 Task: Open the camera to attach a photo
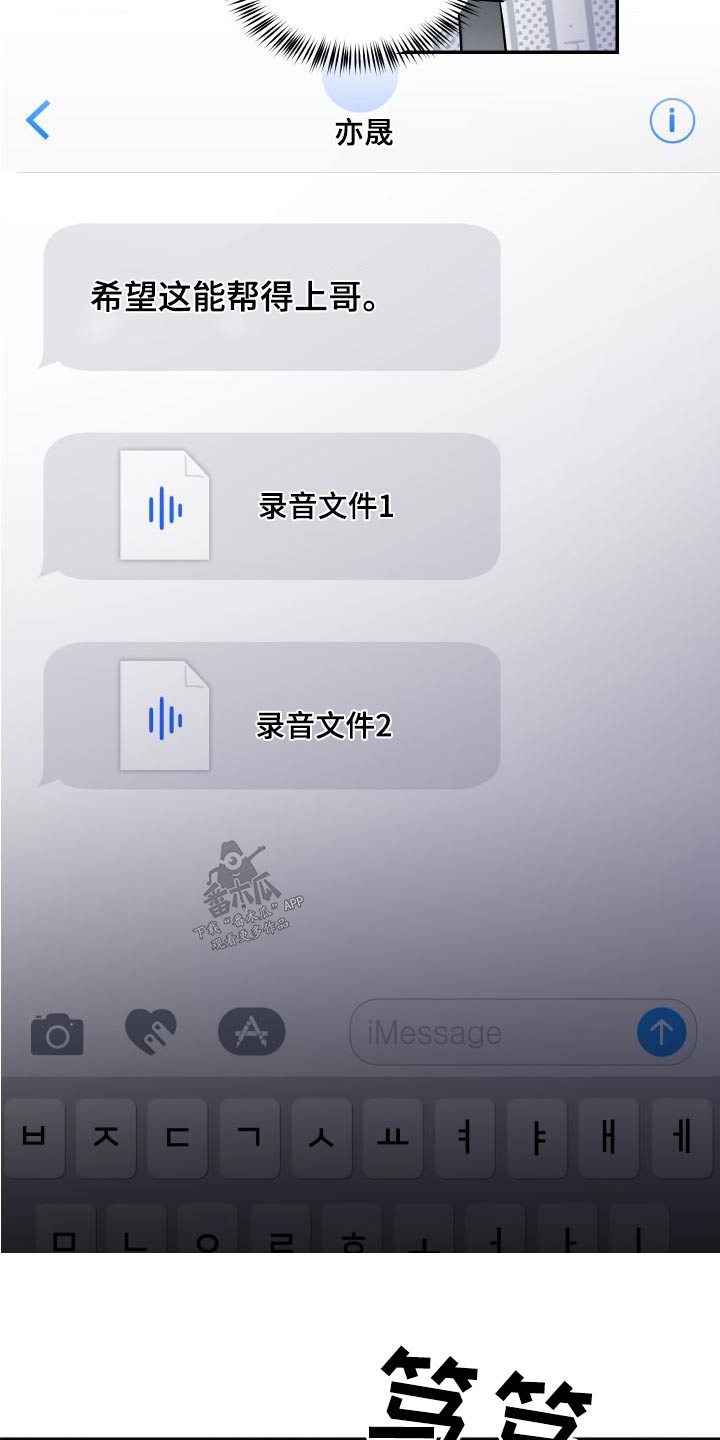click(55, 1033)
